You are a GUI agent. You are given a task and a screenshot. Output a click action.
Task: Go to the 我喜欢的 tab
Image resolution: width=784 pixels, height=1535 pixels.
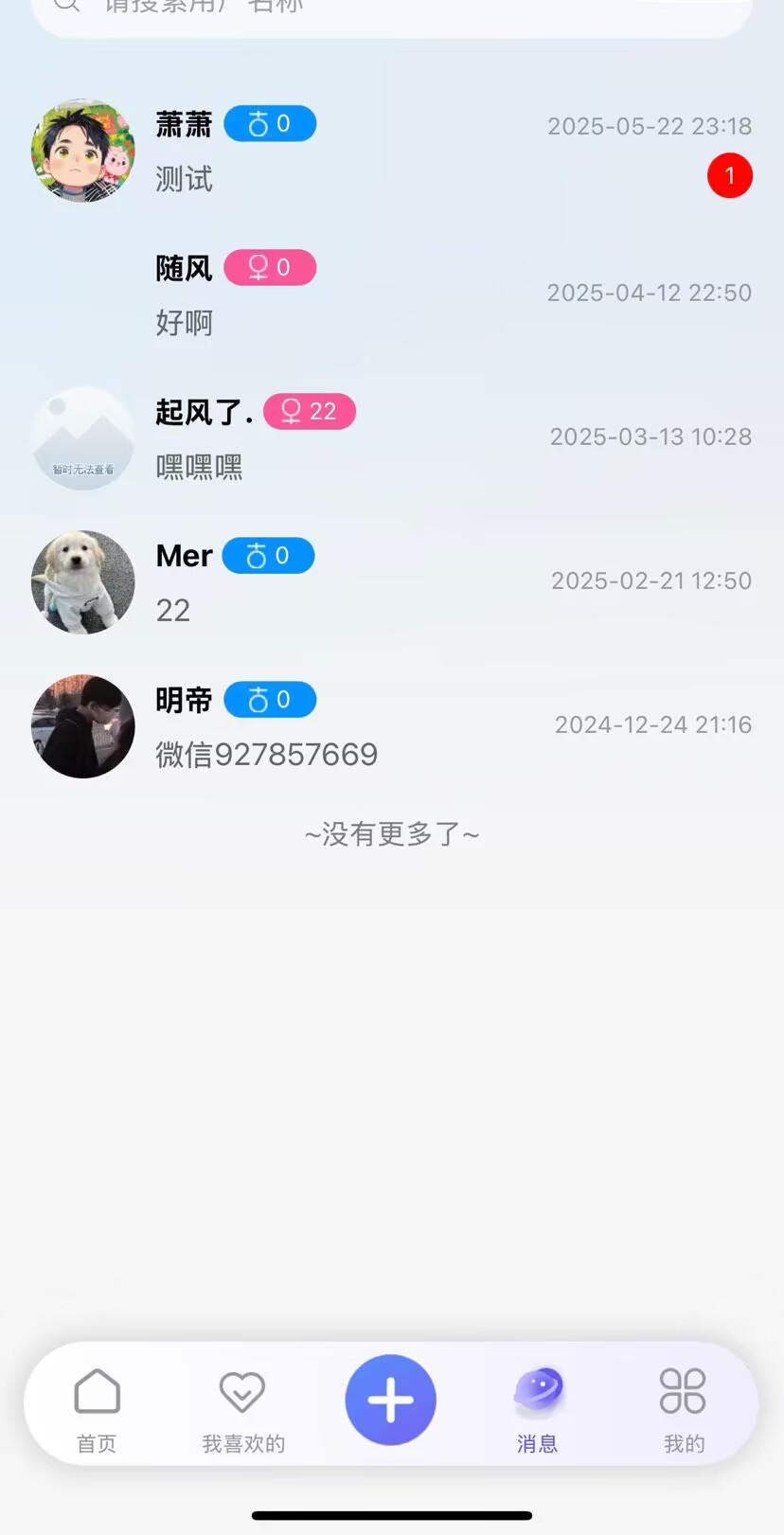pyautogui.click(x=242, y=1408)
